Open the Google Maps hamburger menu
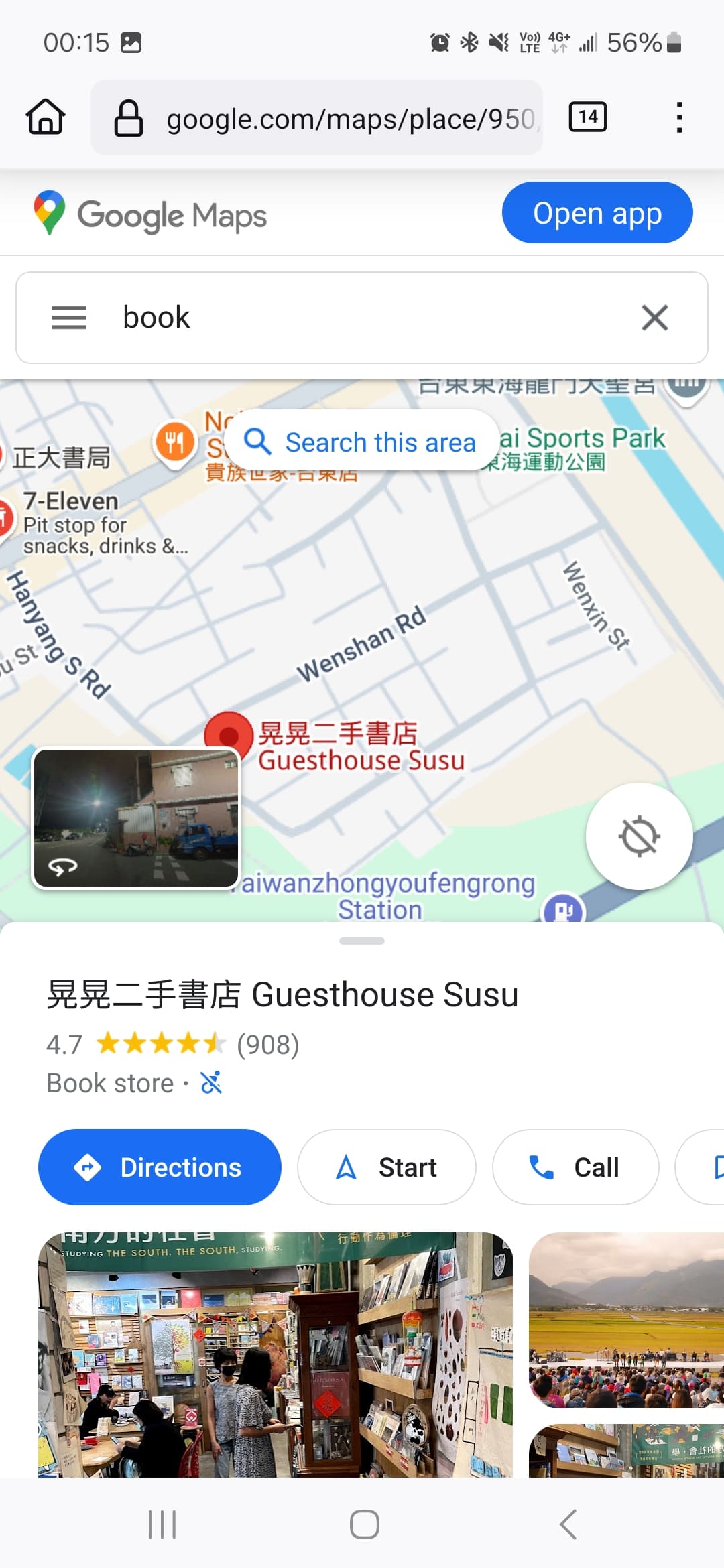724x1568 pixels. click(69, 318)
